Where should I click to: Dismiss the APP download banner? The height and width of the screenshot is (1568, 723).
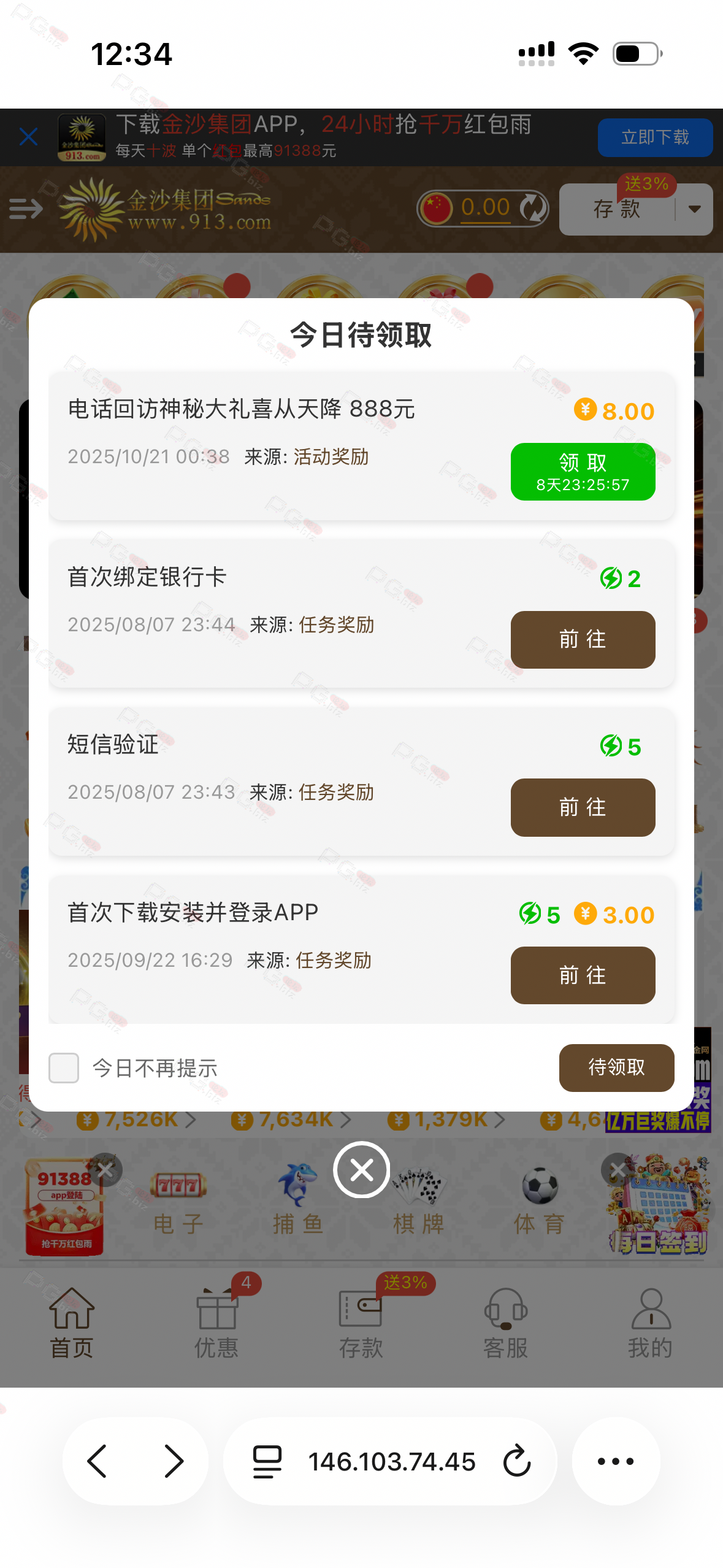(x=28, y=137)
